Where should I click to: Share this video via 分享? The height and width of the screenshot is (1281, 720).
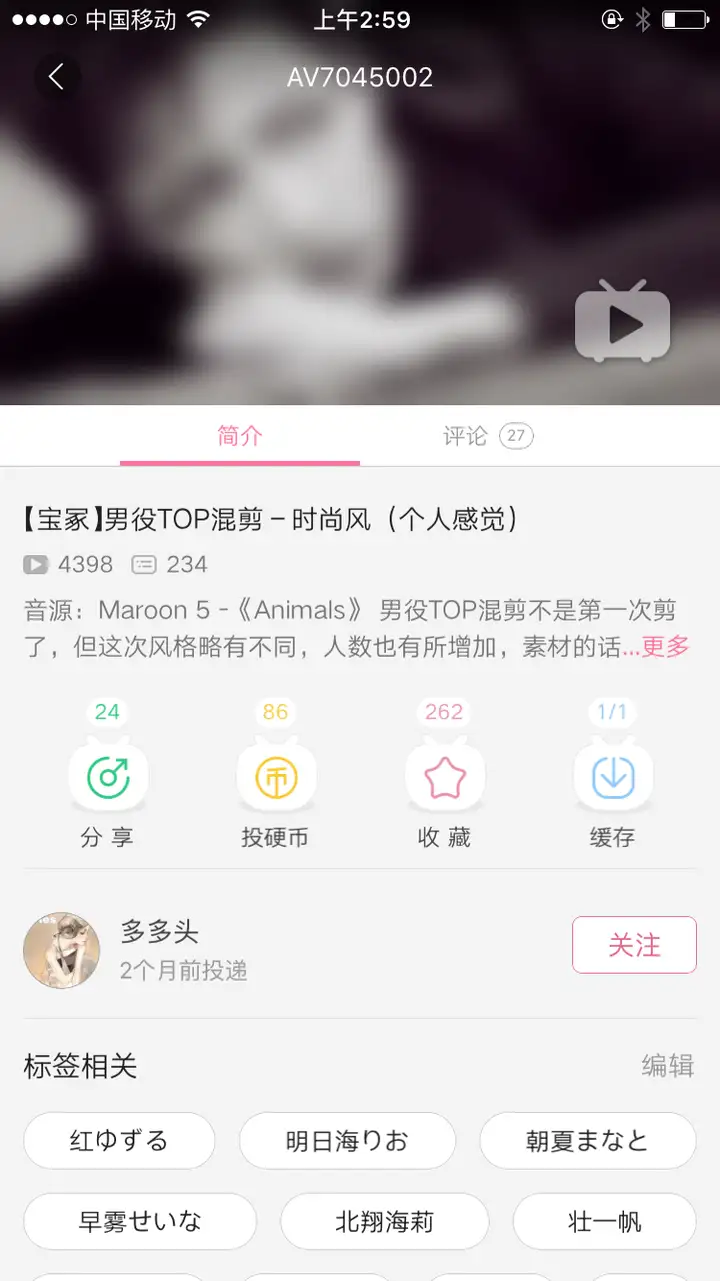point(107,776)
